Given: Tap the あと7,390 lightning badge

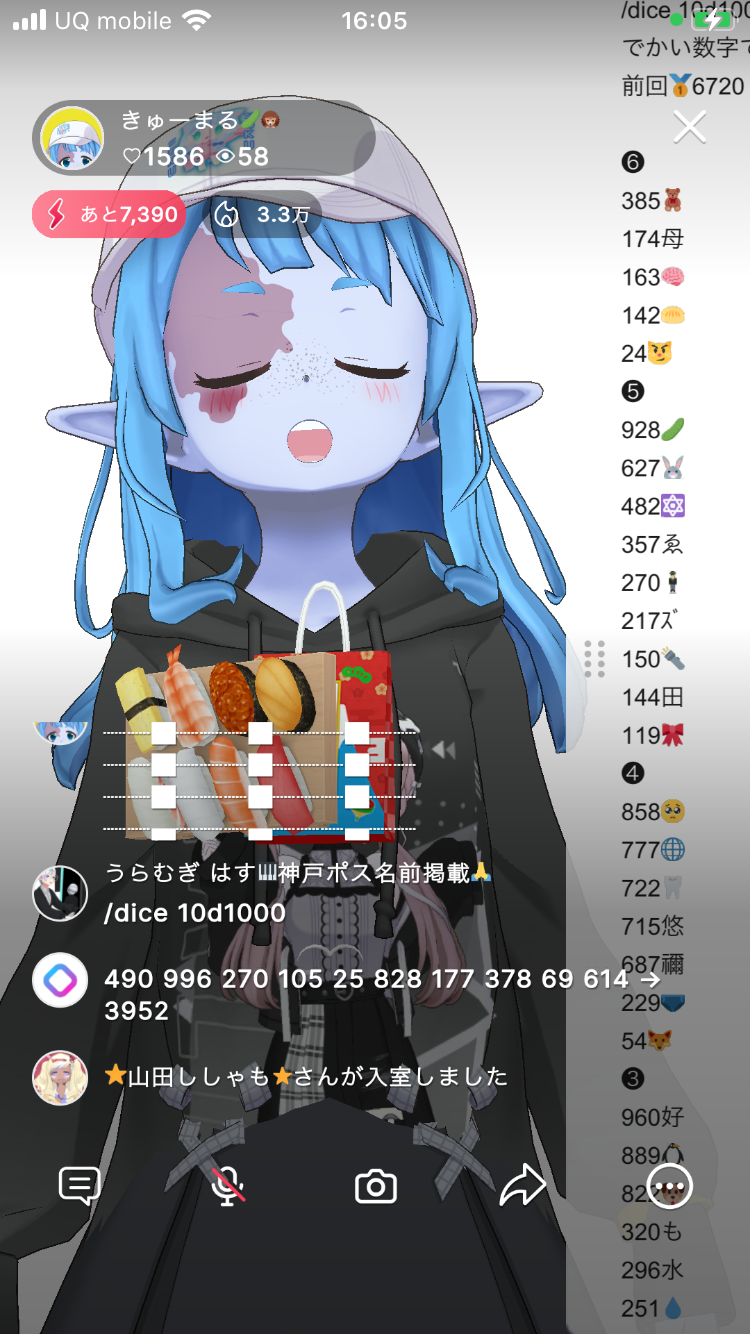Looking at the screenshot, I should click(x=109, y=214).
